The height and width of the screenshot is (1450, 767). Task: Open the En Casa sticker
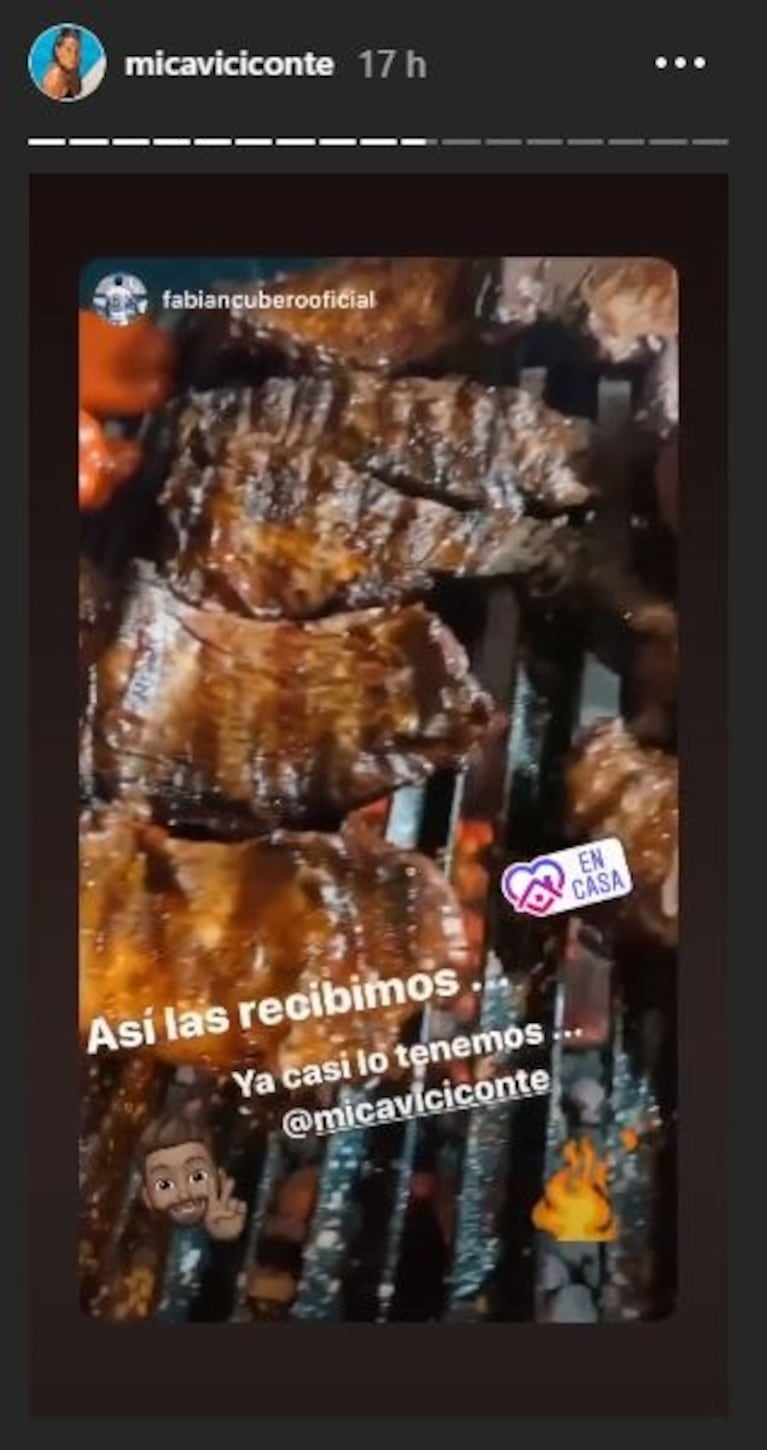[567, 878]
